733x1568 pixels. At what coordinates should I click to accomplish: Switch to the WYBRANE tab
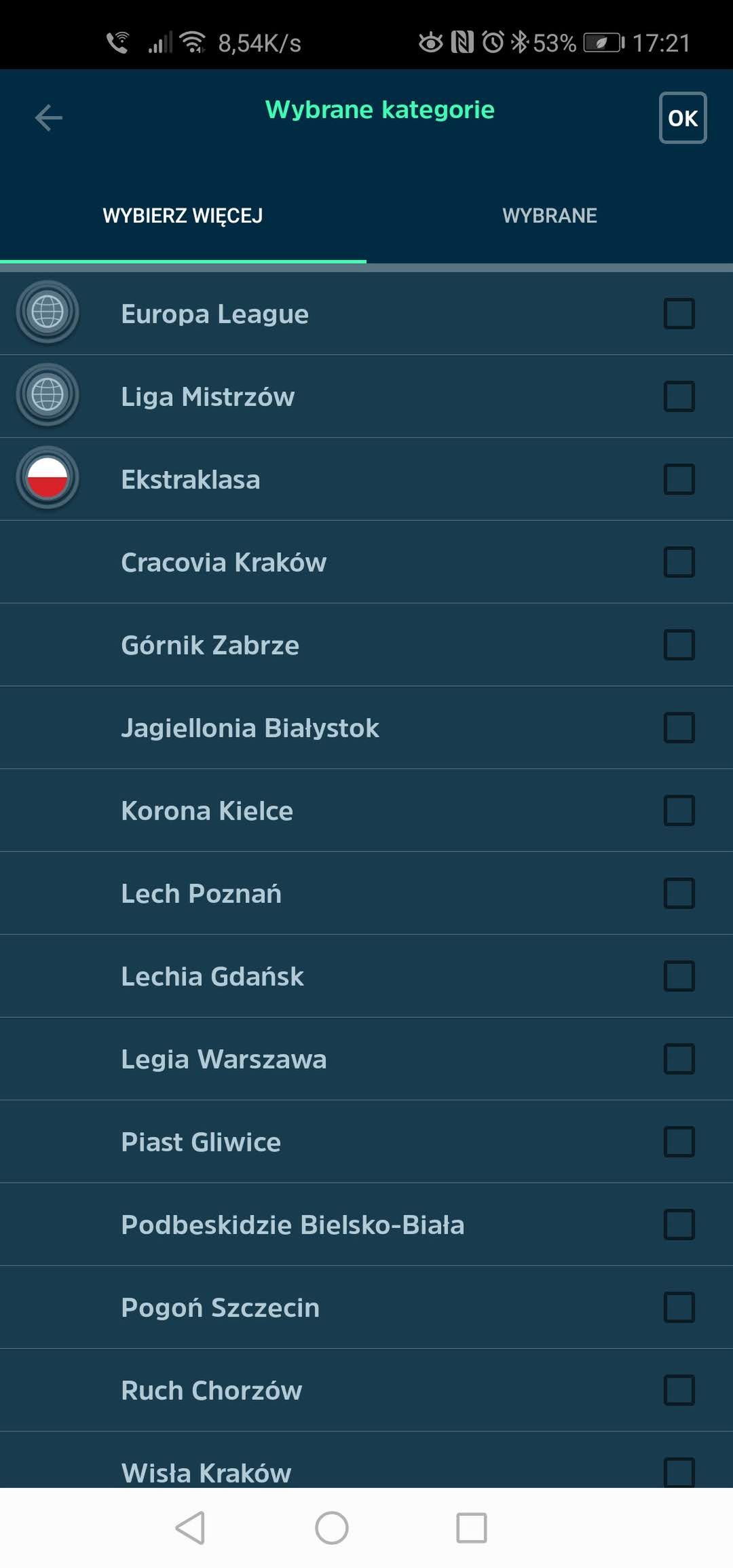point(550,216)
